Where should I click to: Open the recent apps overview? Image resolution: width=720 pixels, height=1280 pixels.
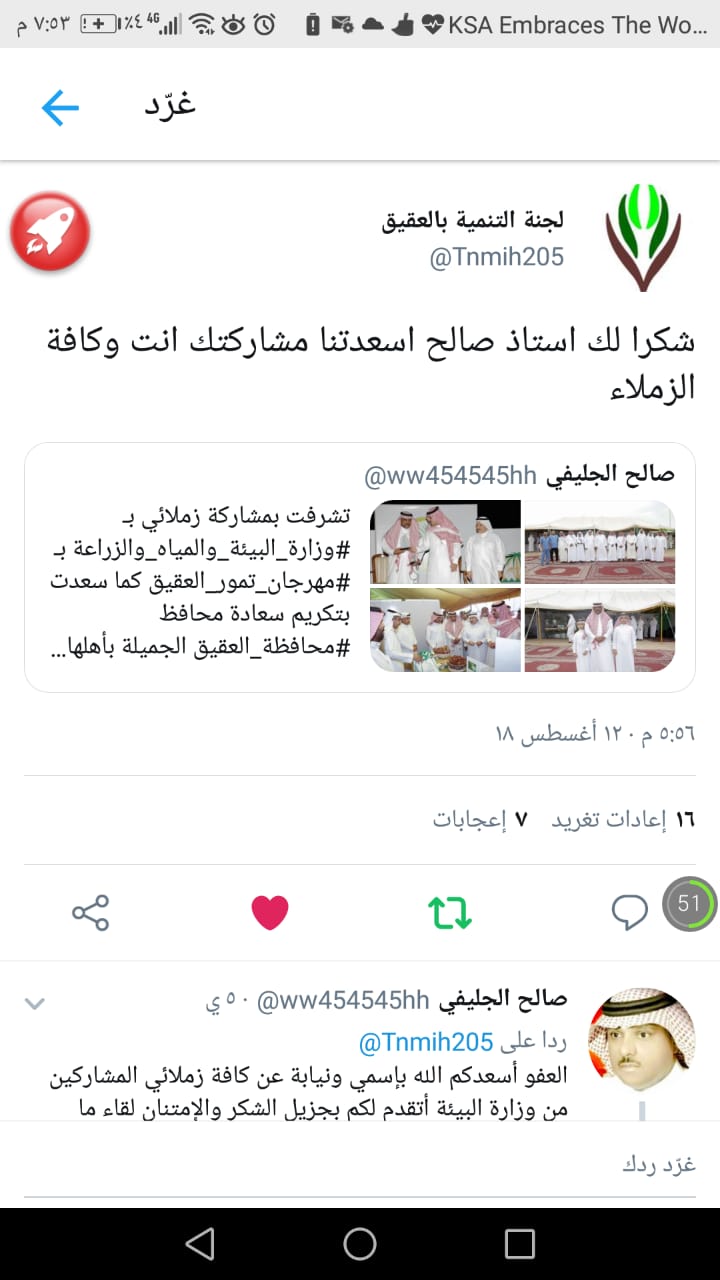tap(520, 1243)
